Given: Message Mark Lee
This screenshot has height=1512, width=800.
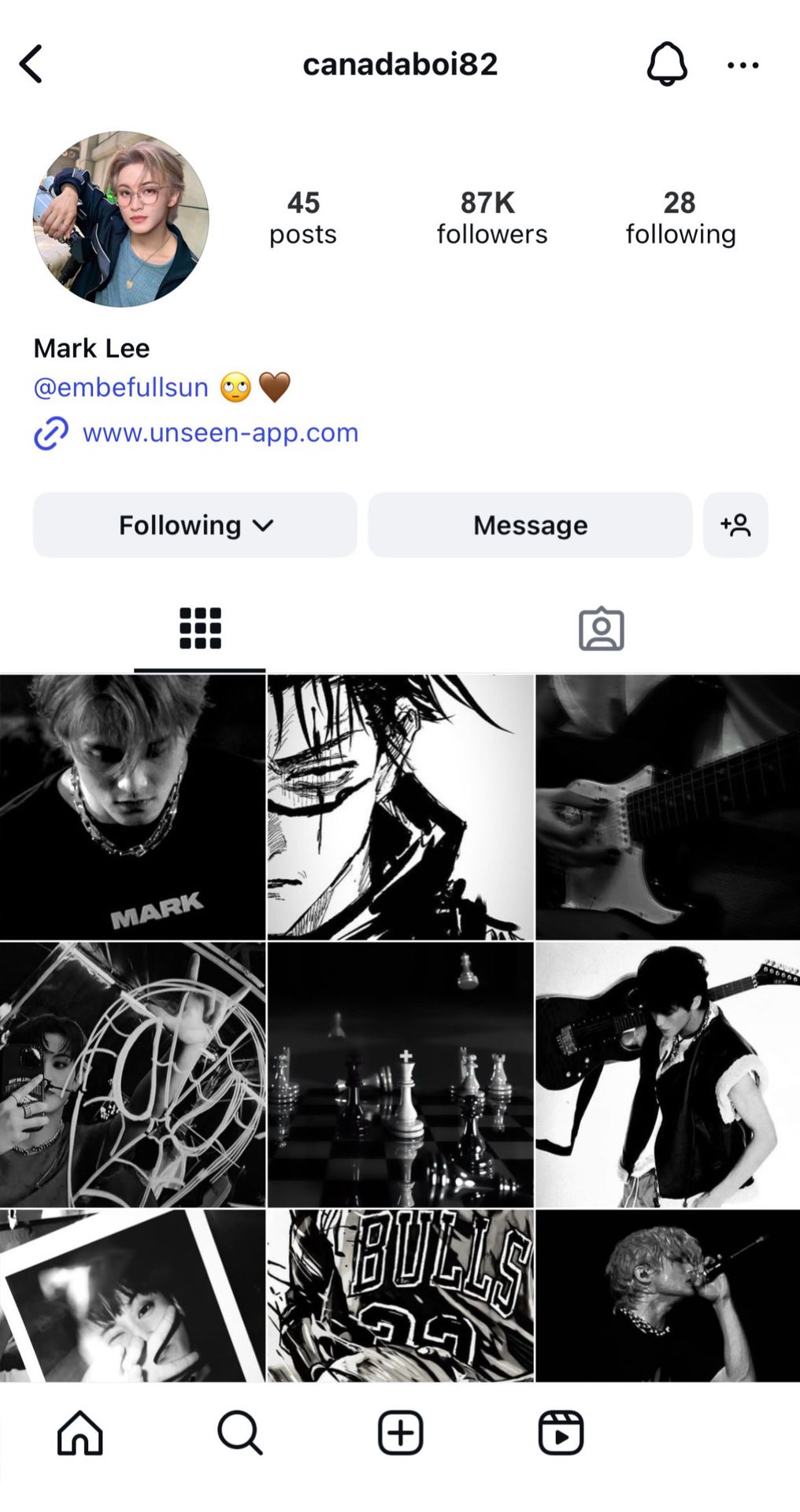Looking at the screenshot, I should (x=530, y=525).
